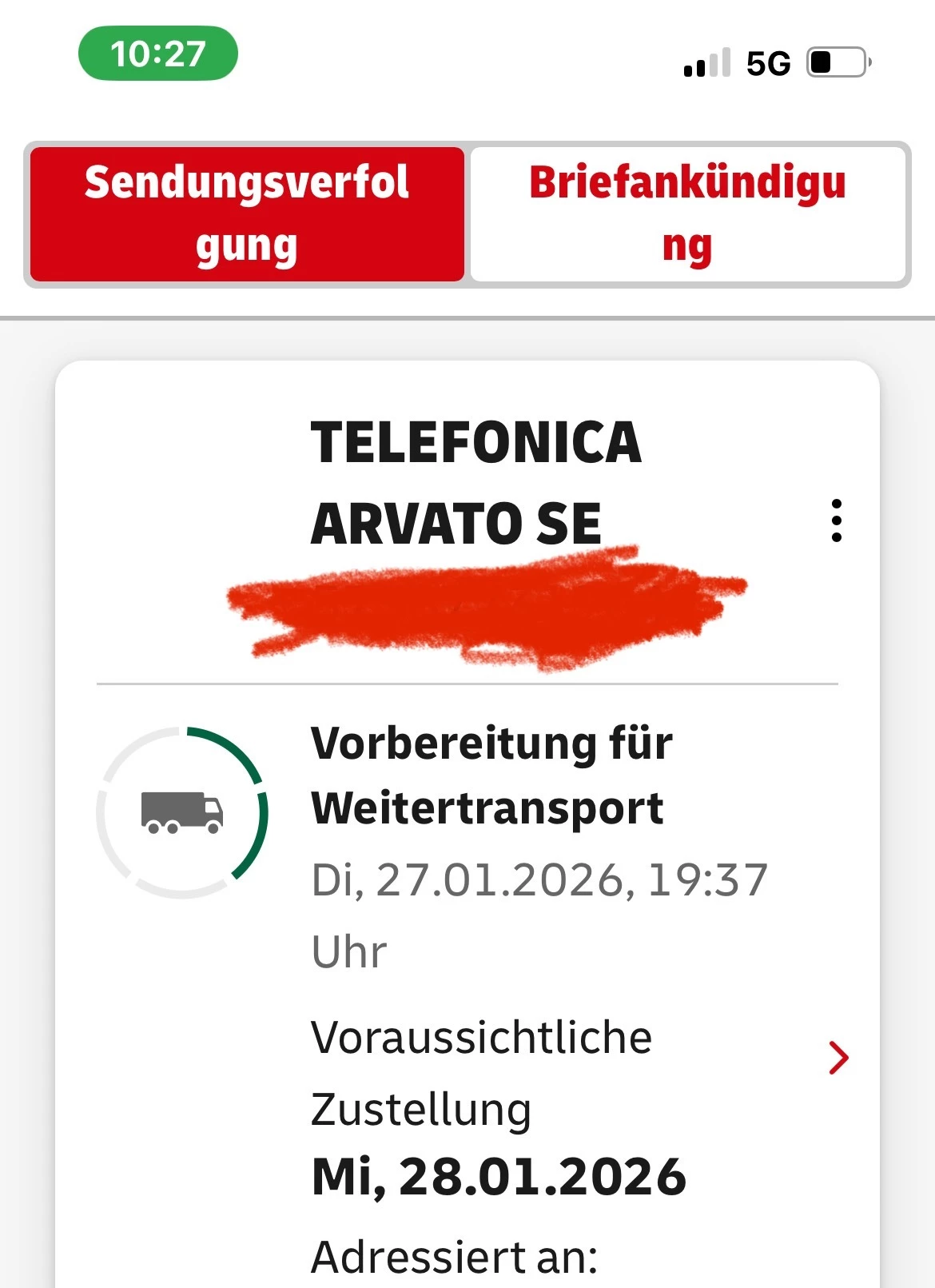The height and width of the screenshot is (1288, 935).
Task: Switch to the Briefankündigung tab
Action: (x=687, y=214)
